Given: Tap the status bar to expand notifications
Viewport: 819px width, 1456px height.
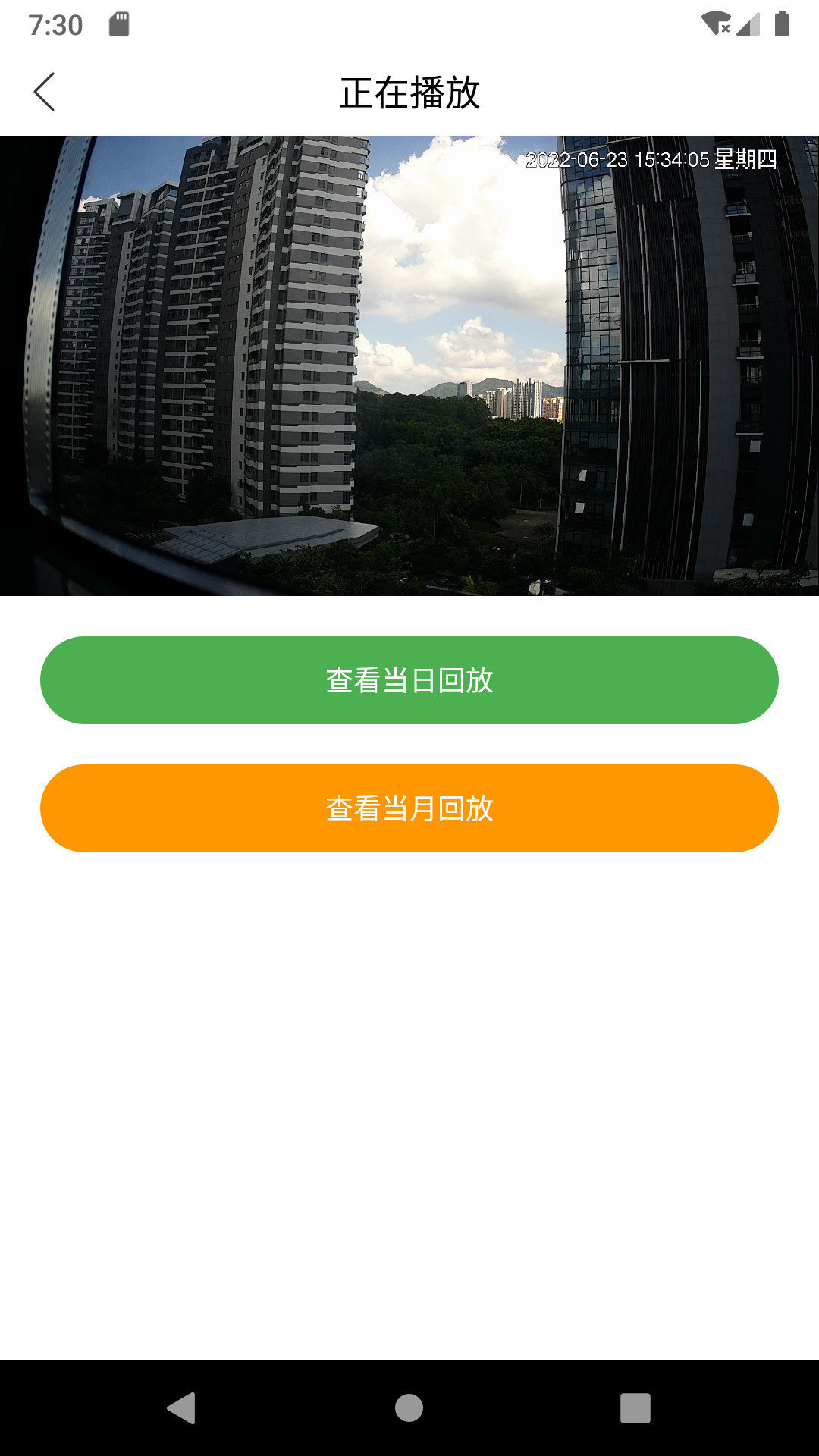Looking at the screenshot, I should 409,23.
